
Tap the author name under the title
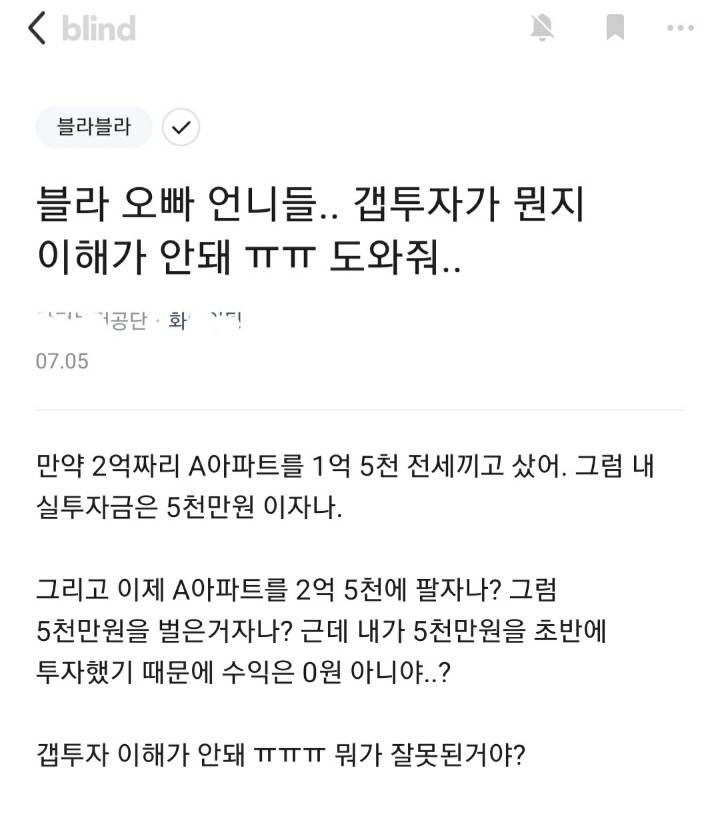click(x=140, y=318)
